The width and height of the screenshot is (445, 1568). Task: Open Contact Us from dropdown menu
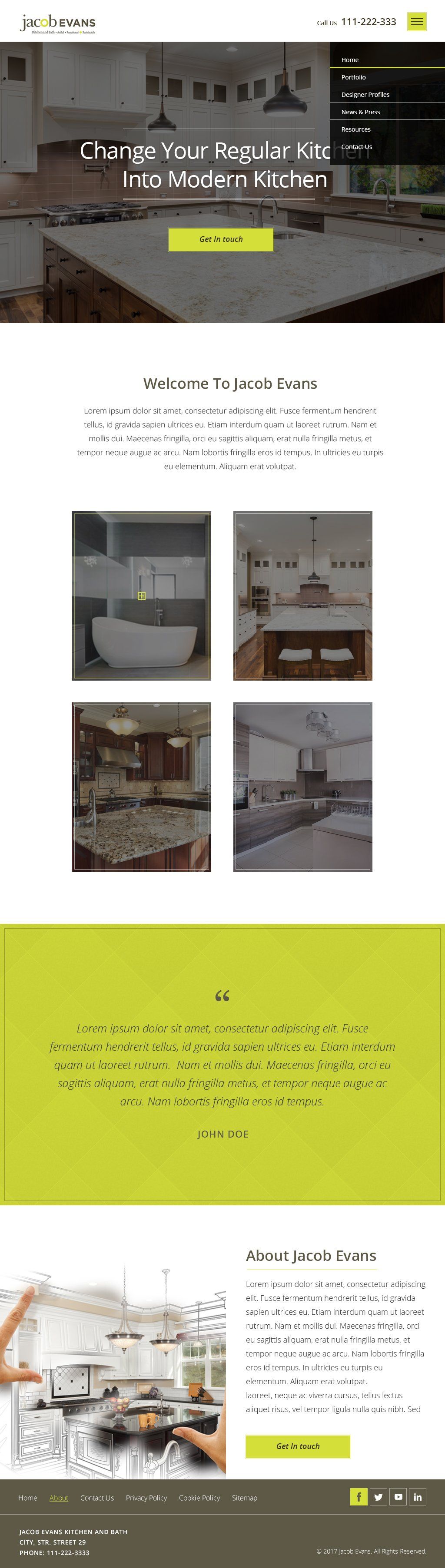[357, 147]
